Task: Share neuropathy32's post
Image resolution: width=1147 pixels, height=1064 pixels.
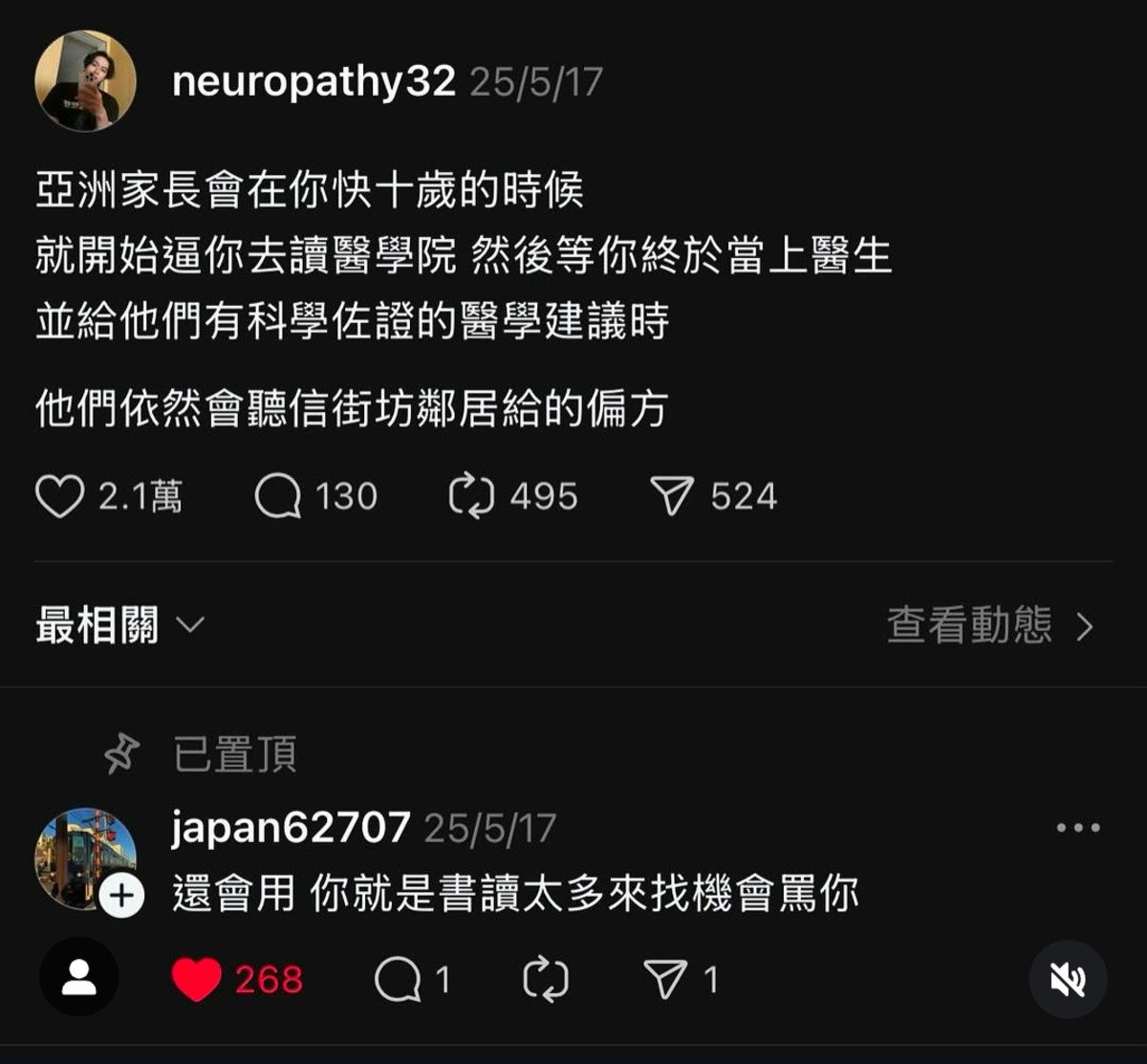Action: 673,497
